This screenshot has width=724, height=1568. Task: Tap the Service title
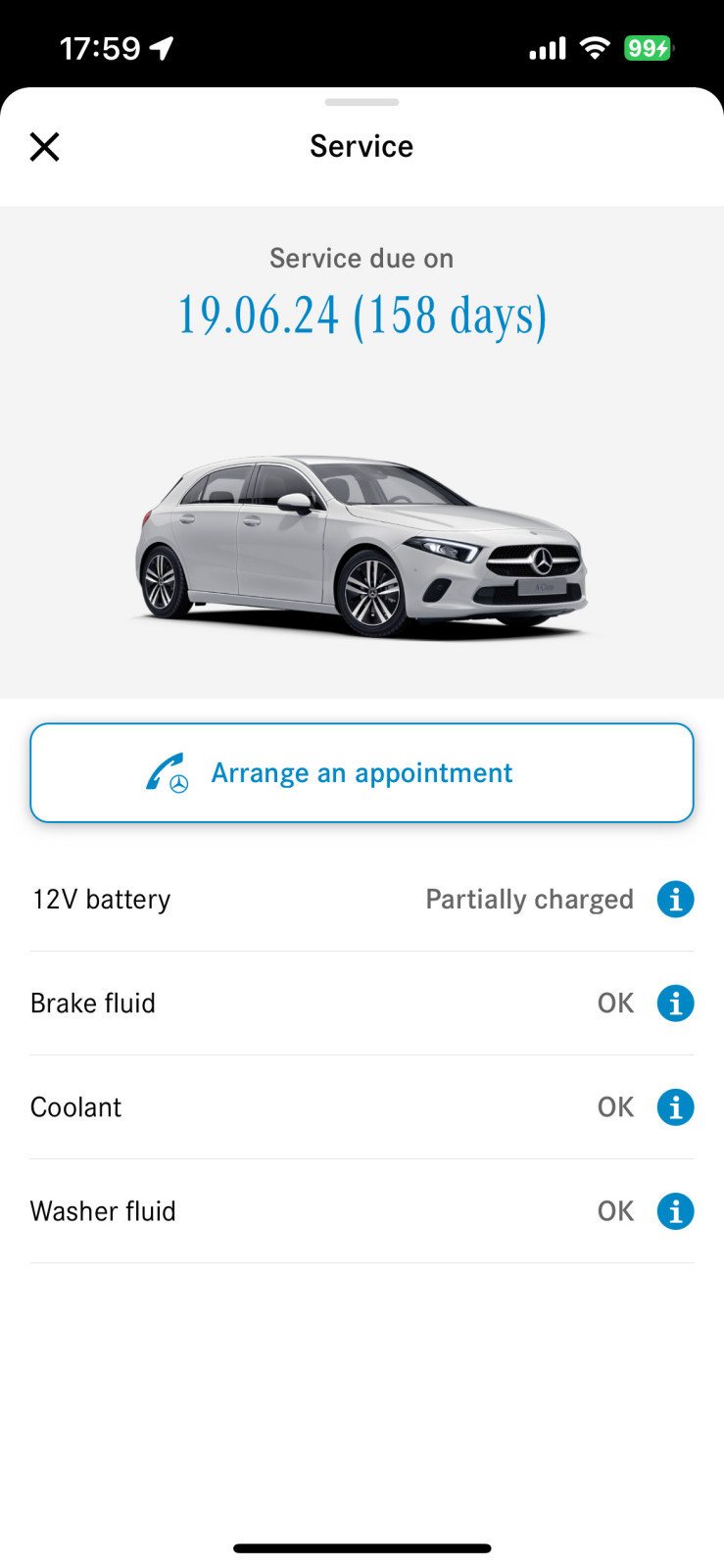[x=362, y=146]
